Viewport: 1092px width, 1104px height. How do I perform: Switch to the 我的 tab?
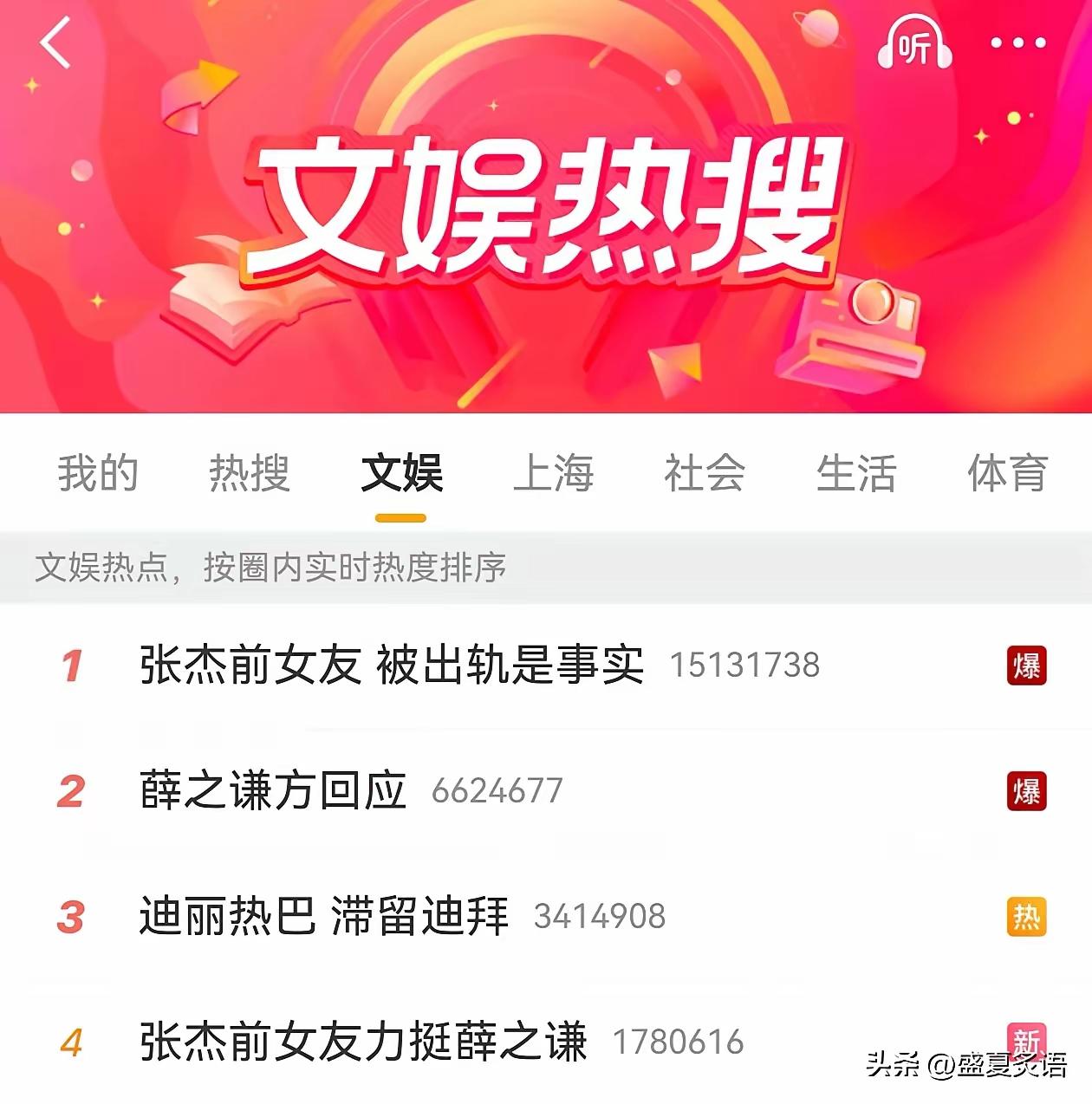pos(97,473)
